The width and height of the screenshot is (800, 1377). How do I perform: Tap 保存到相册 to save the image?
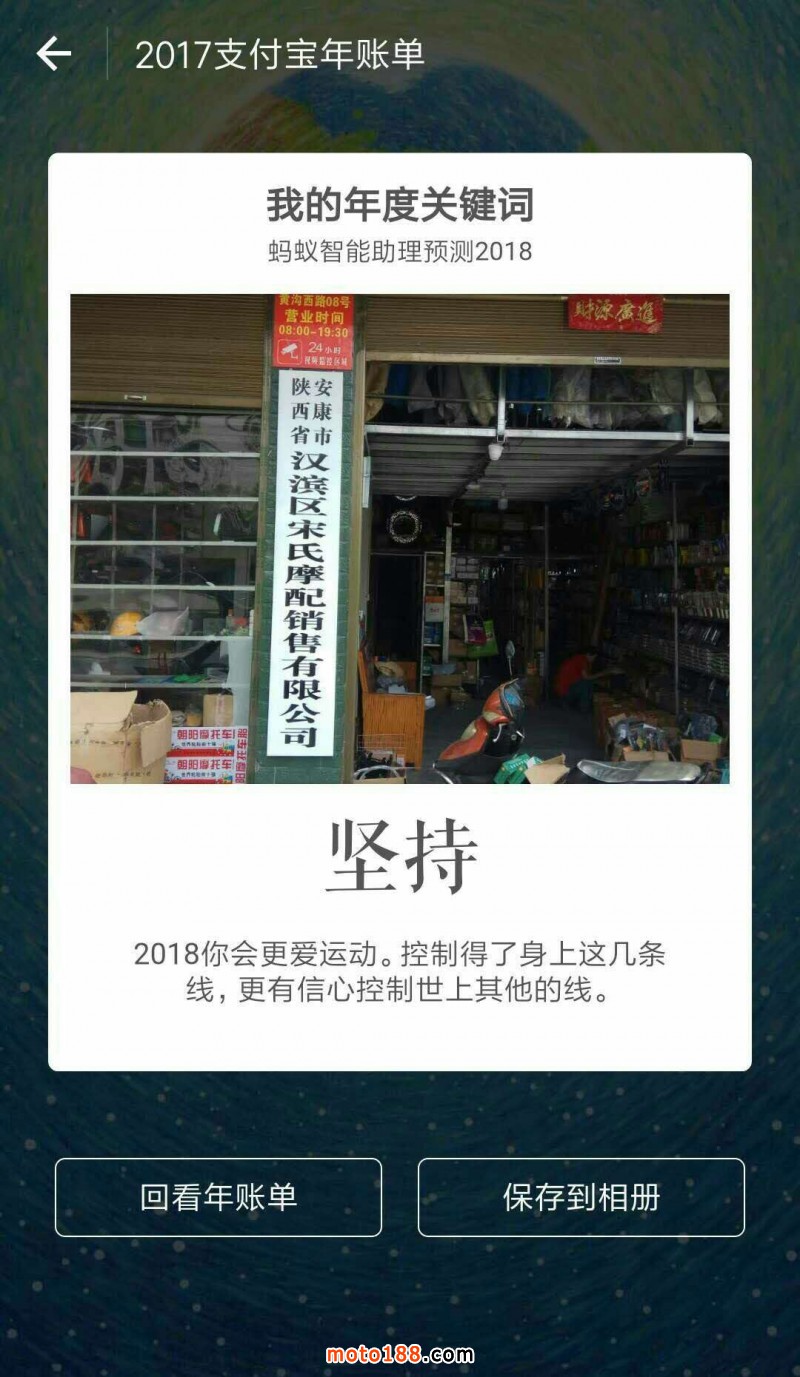coord(580,1197)
